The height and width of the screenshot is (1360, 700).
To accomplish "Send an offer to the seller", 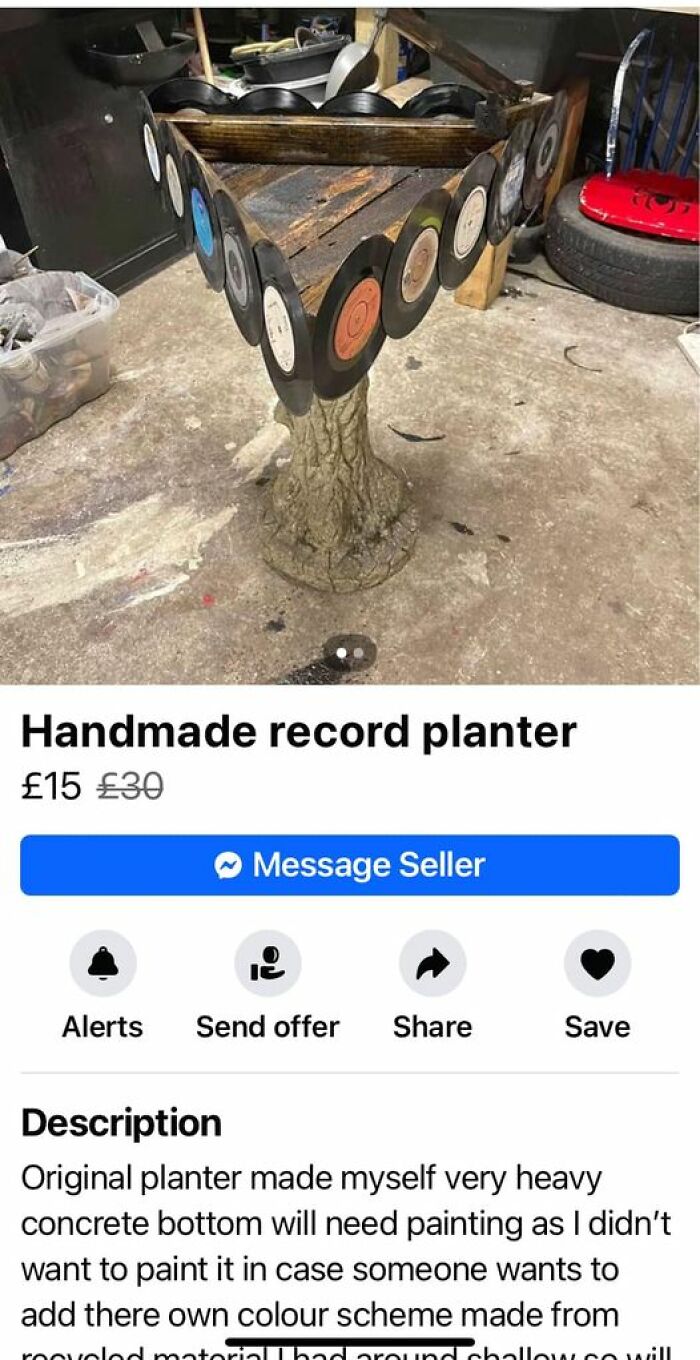I will click(267, 963).
